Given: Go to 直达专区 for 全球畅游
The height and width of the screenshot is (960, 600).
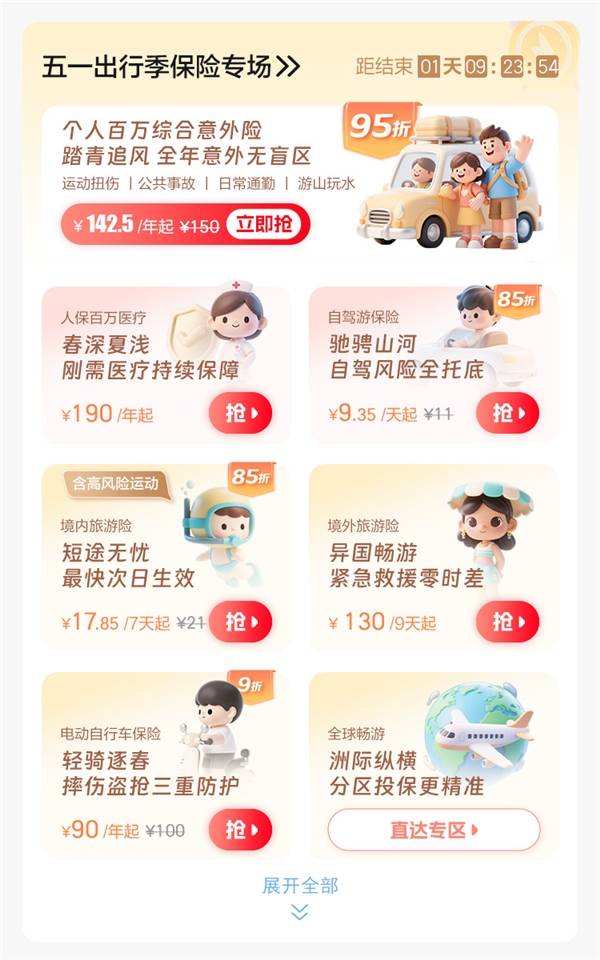Looking at the screenshot, I should (434, 829).
